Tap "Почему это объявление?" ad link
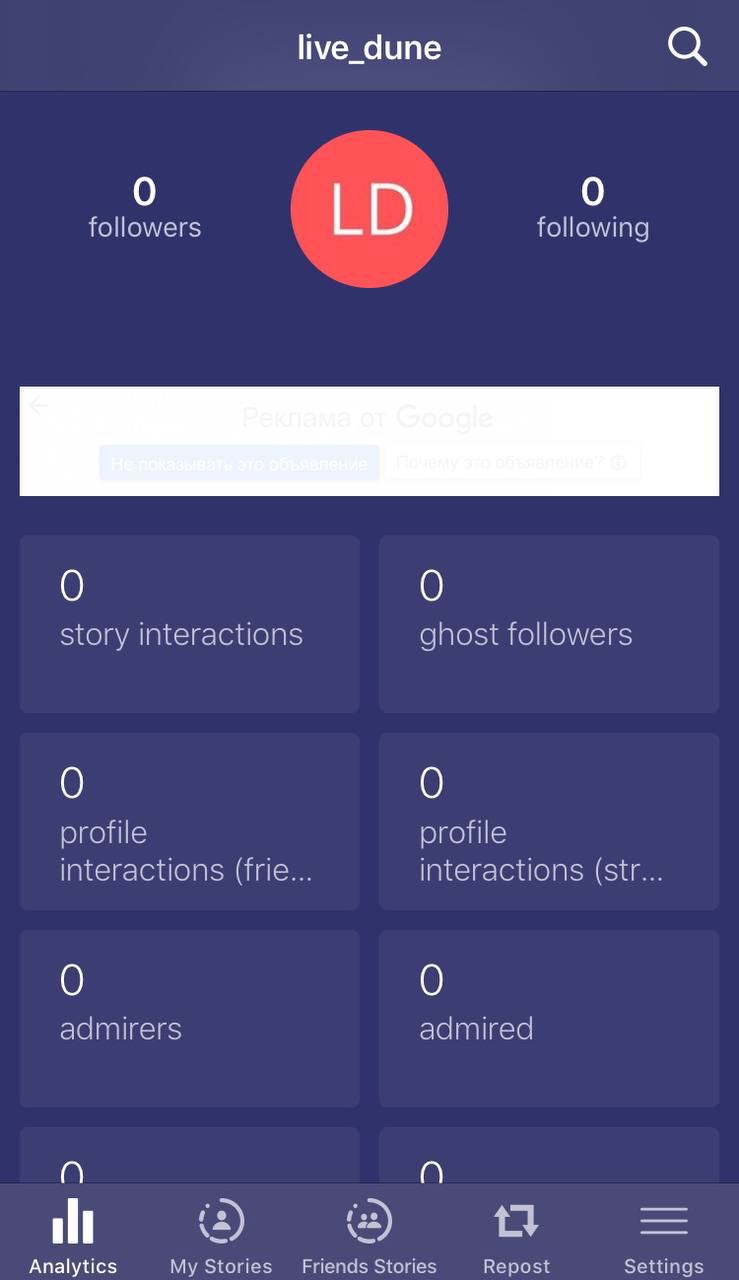The width and height of the screenshot is (739, 1280). [511, 463]
